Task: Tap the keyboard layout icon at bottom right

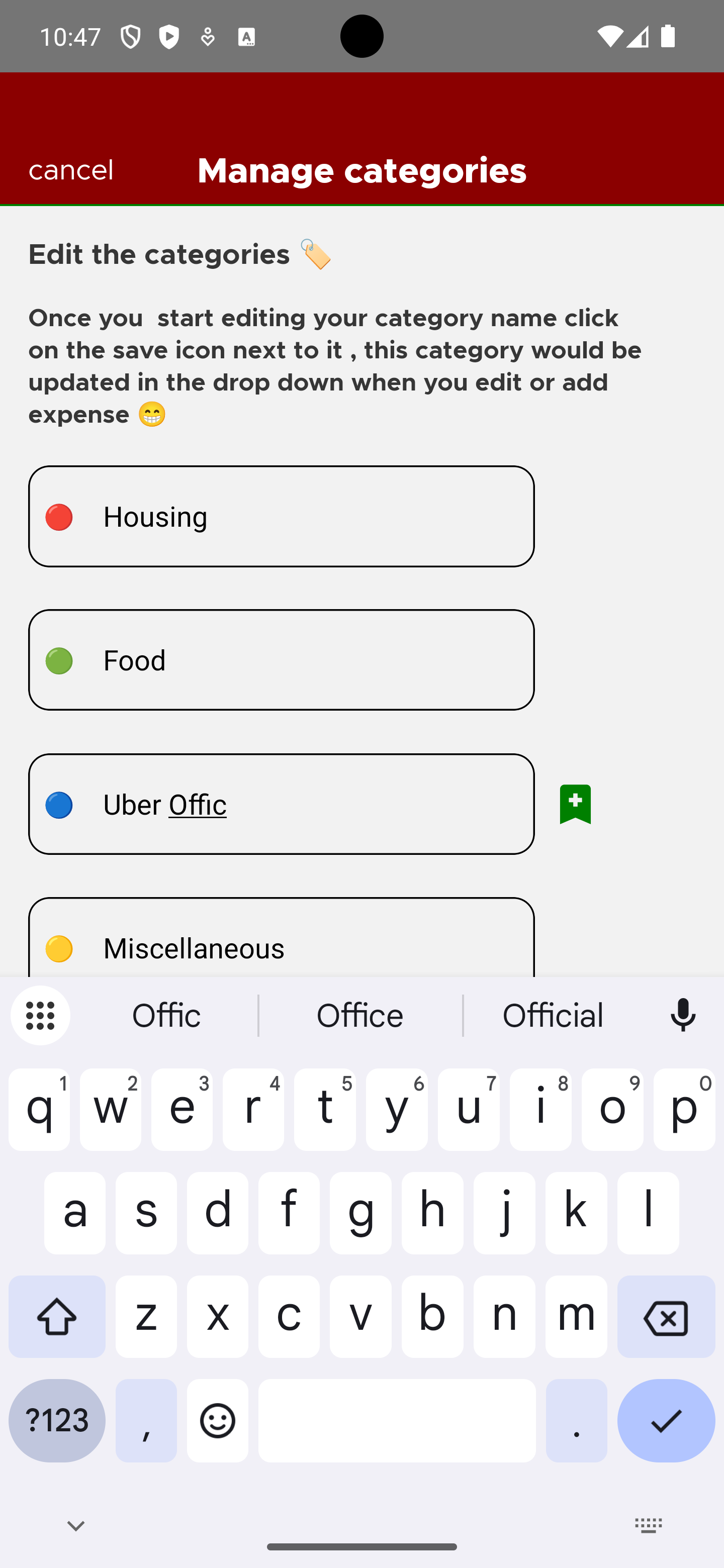Action: pyautogui.click(x=648, y=1525)
